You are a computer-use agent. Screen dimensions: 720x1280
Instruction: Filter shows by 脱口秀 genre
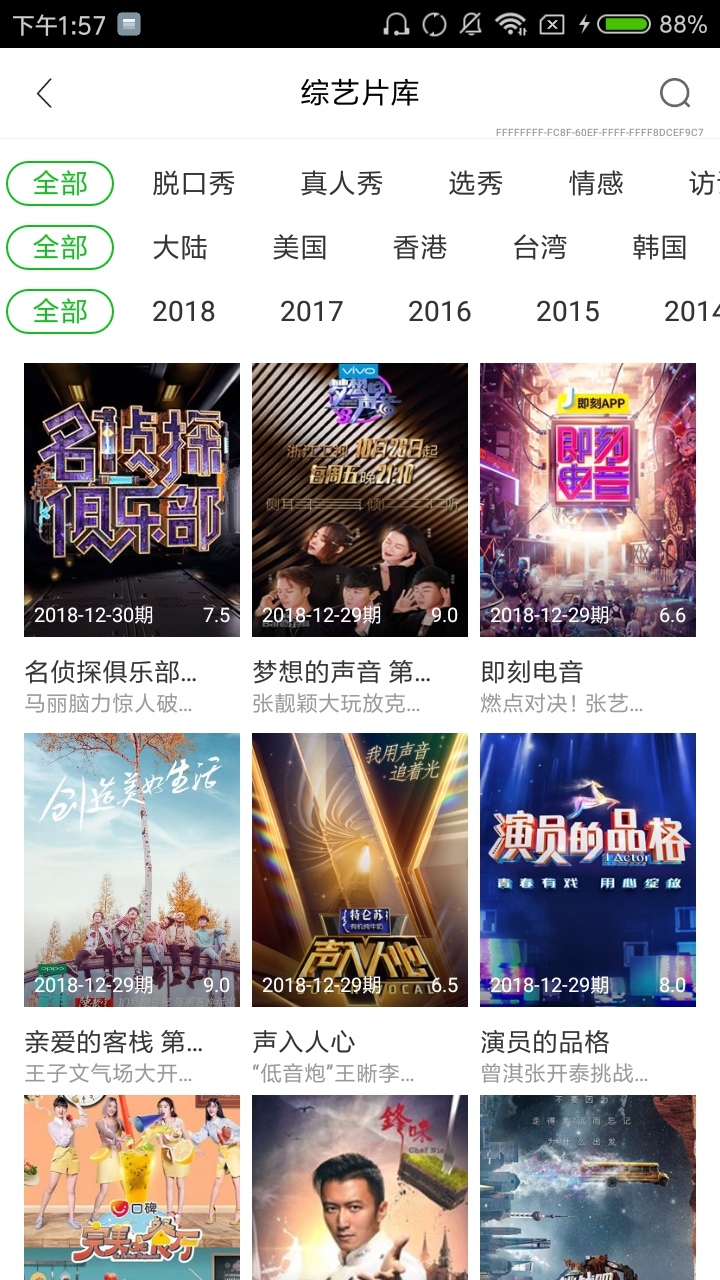pyautogui.click(x=194, y=183)
